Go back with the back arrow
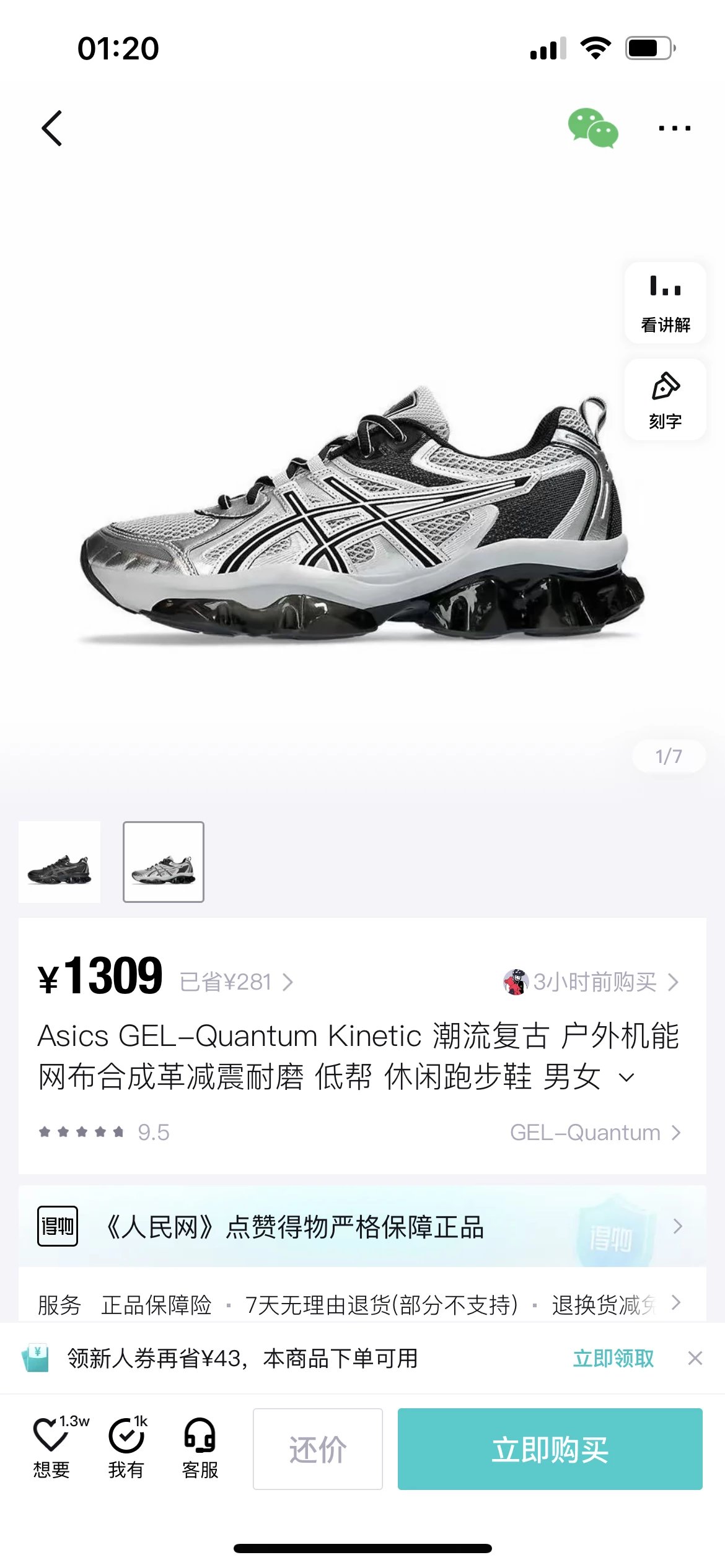The height and width of the screenshot is (1568, 725). click(52, 128)
